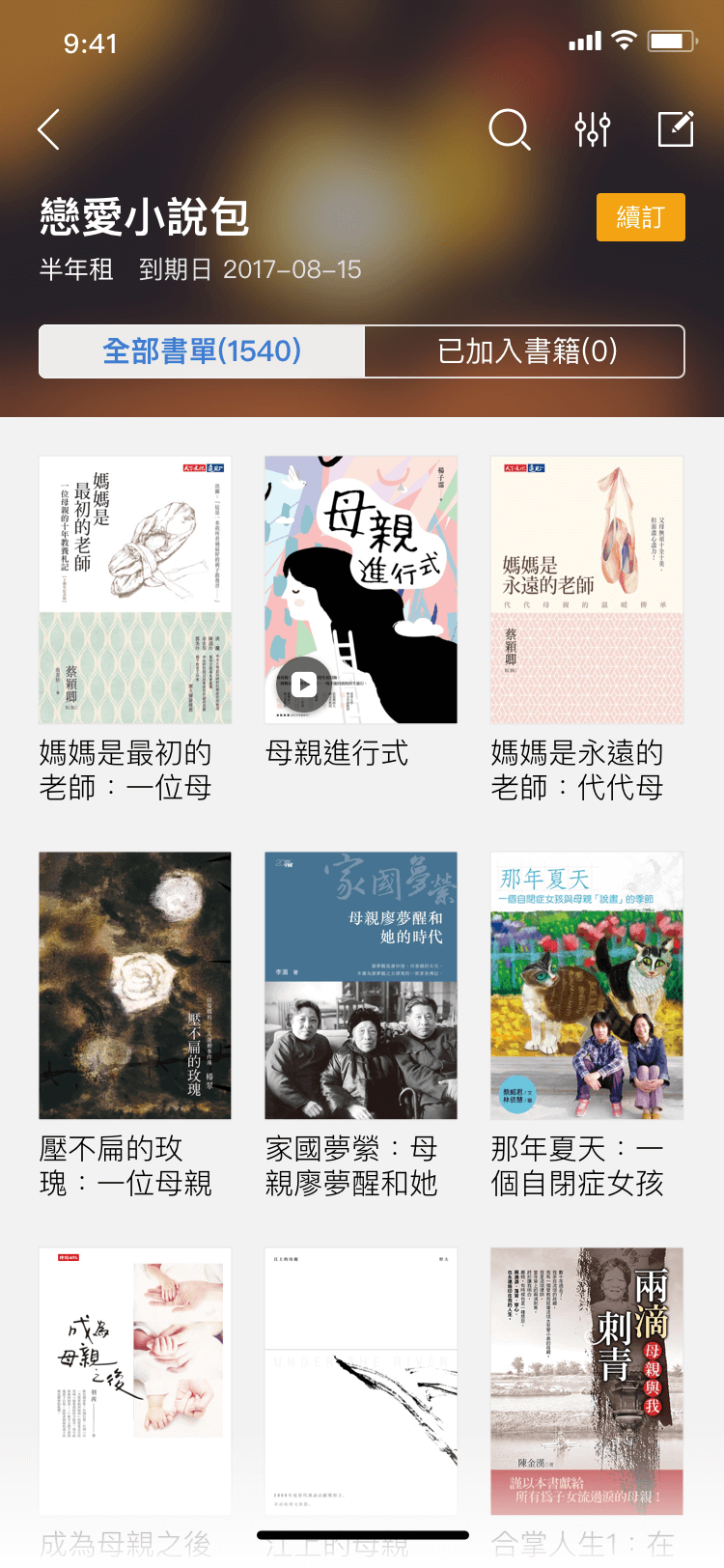Switch to the 已加入書籍(0) tab

[525, 351]
